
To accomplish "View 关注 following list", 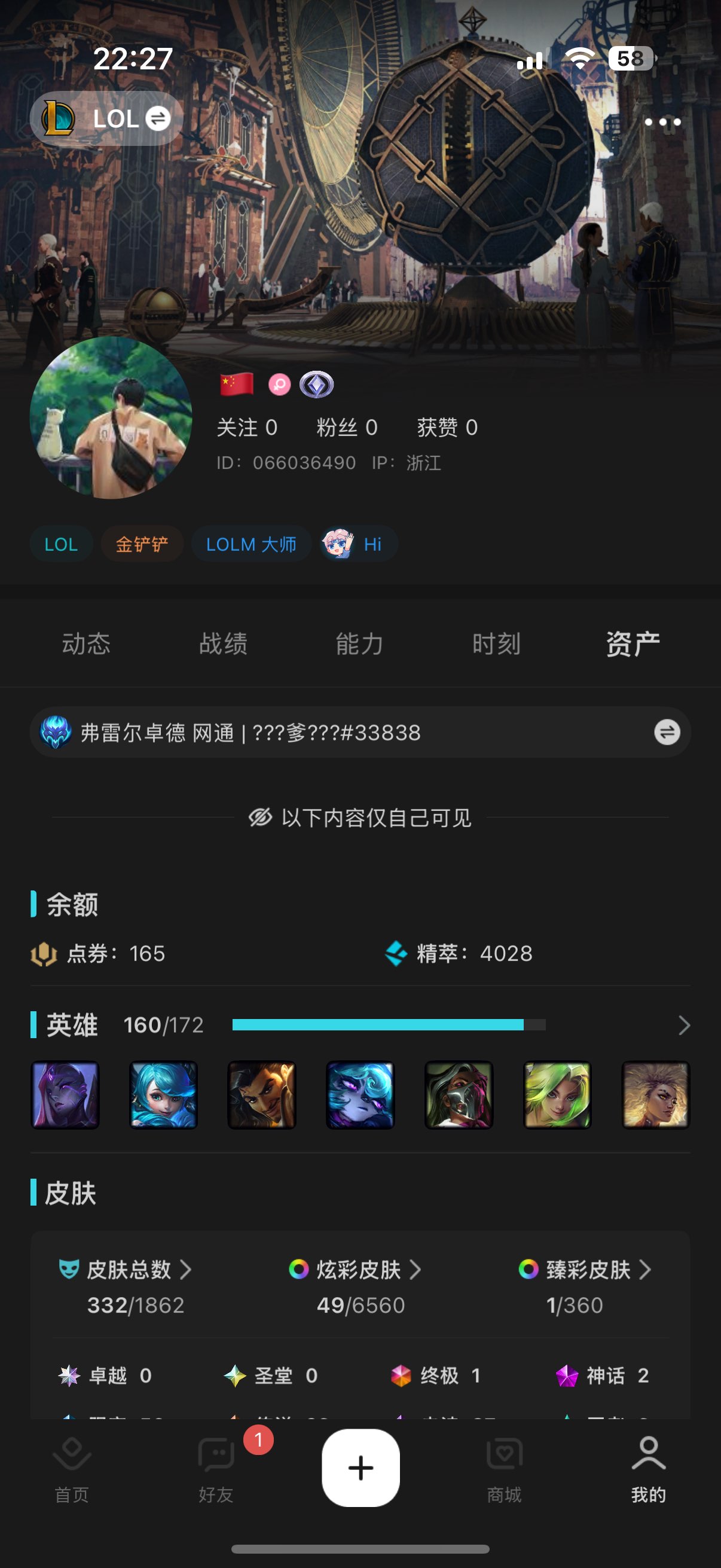I will point(247,428).
